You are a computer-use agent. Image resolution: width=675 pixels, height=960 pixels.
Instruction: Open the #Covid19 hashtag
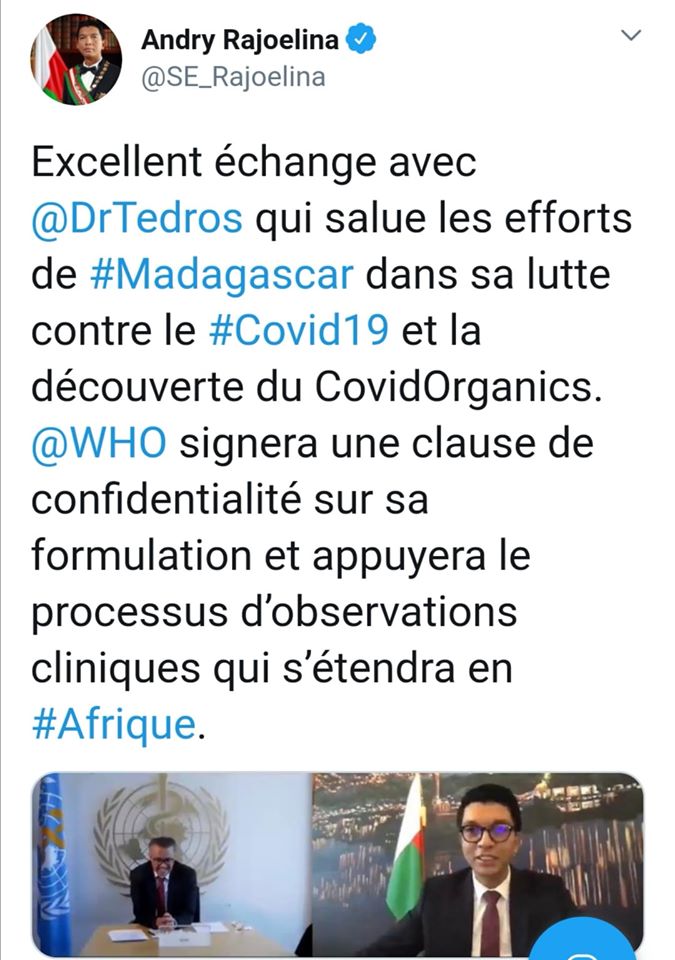(x=299, y=331)
